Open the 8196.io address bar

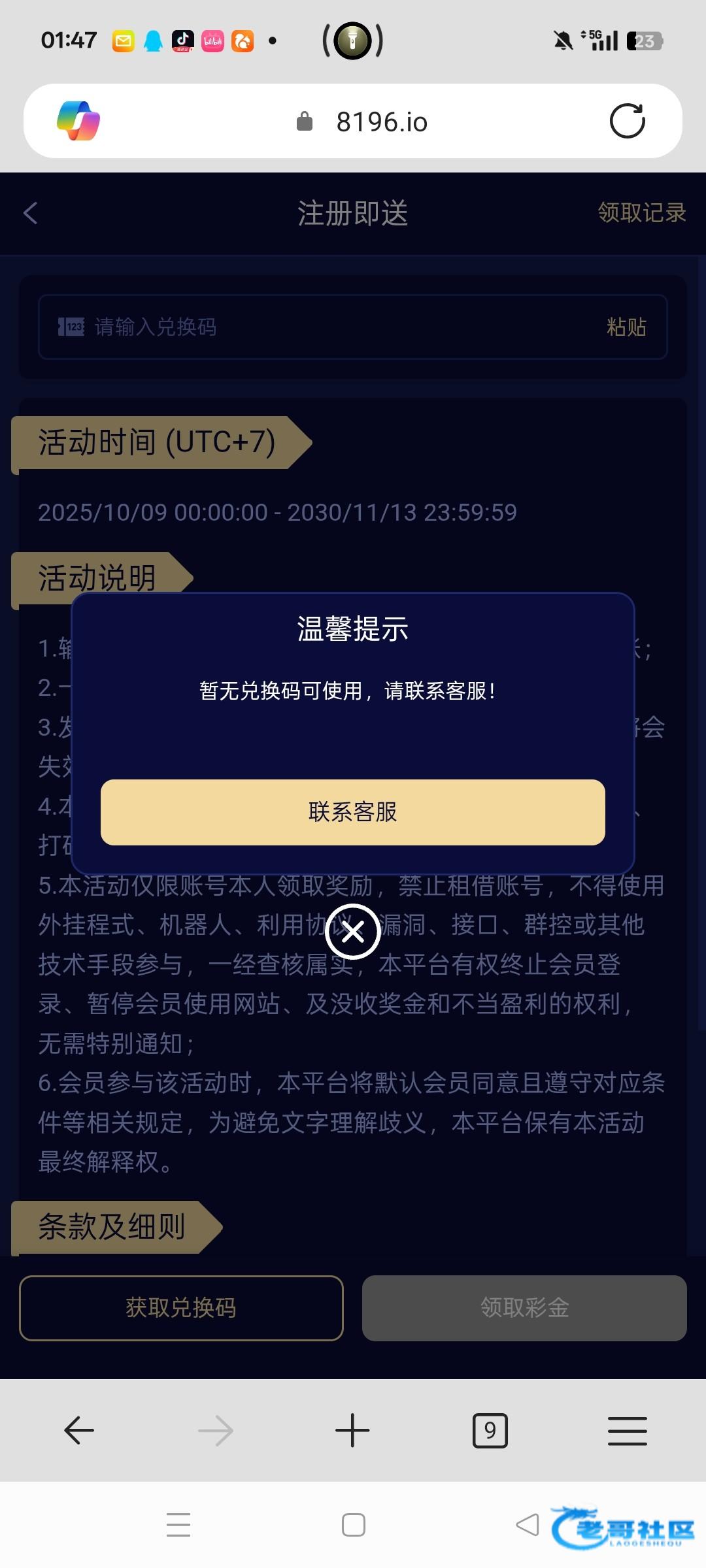382,122
